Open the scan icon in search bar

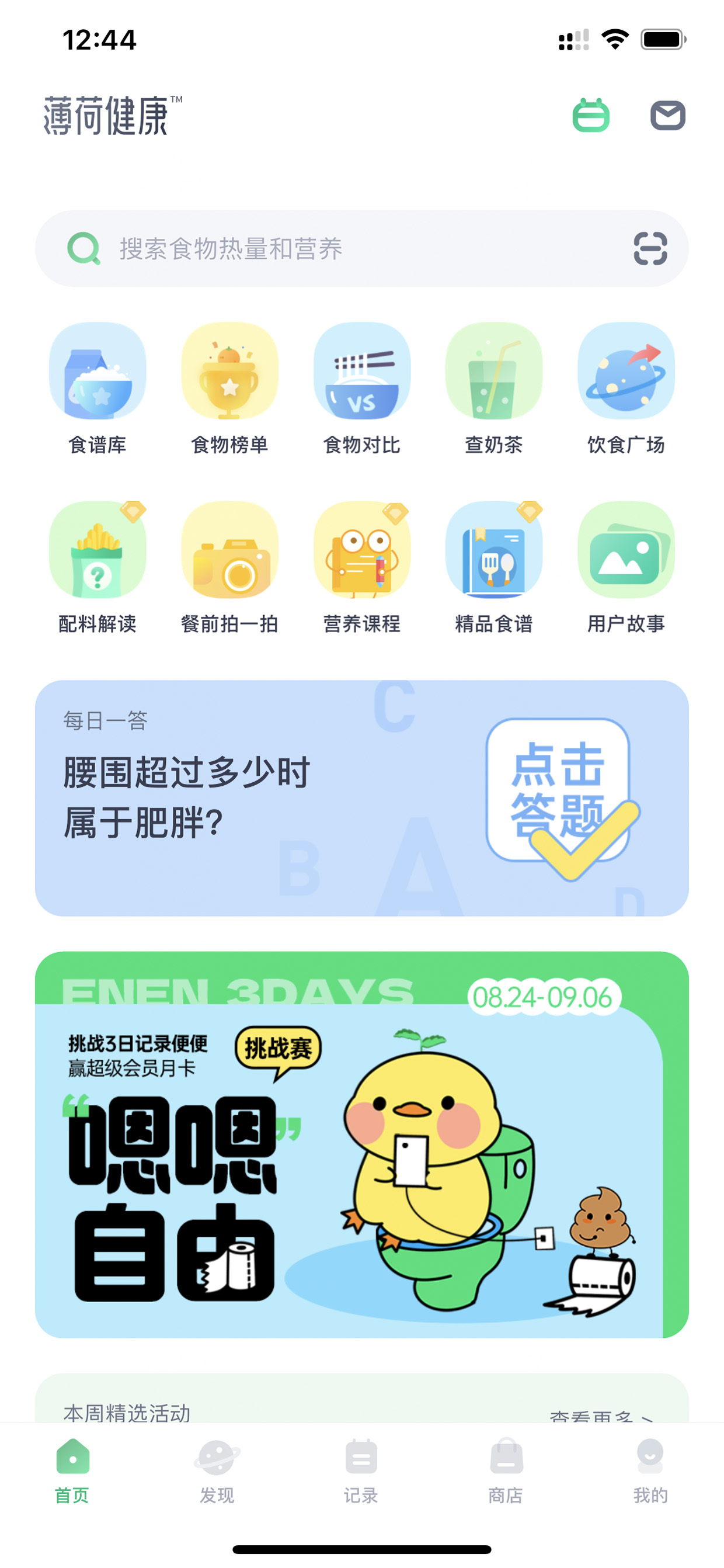(650, 248)
